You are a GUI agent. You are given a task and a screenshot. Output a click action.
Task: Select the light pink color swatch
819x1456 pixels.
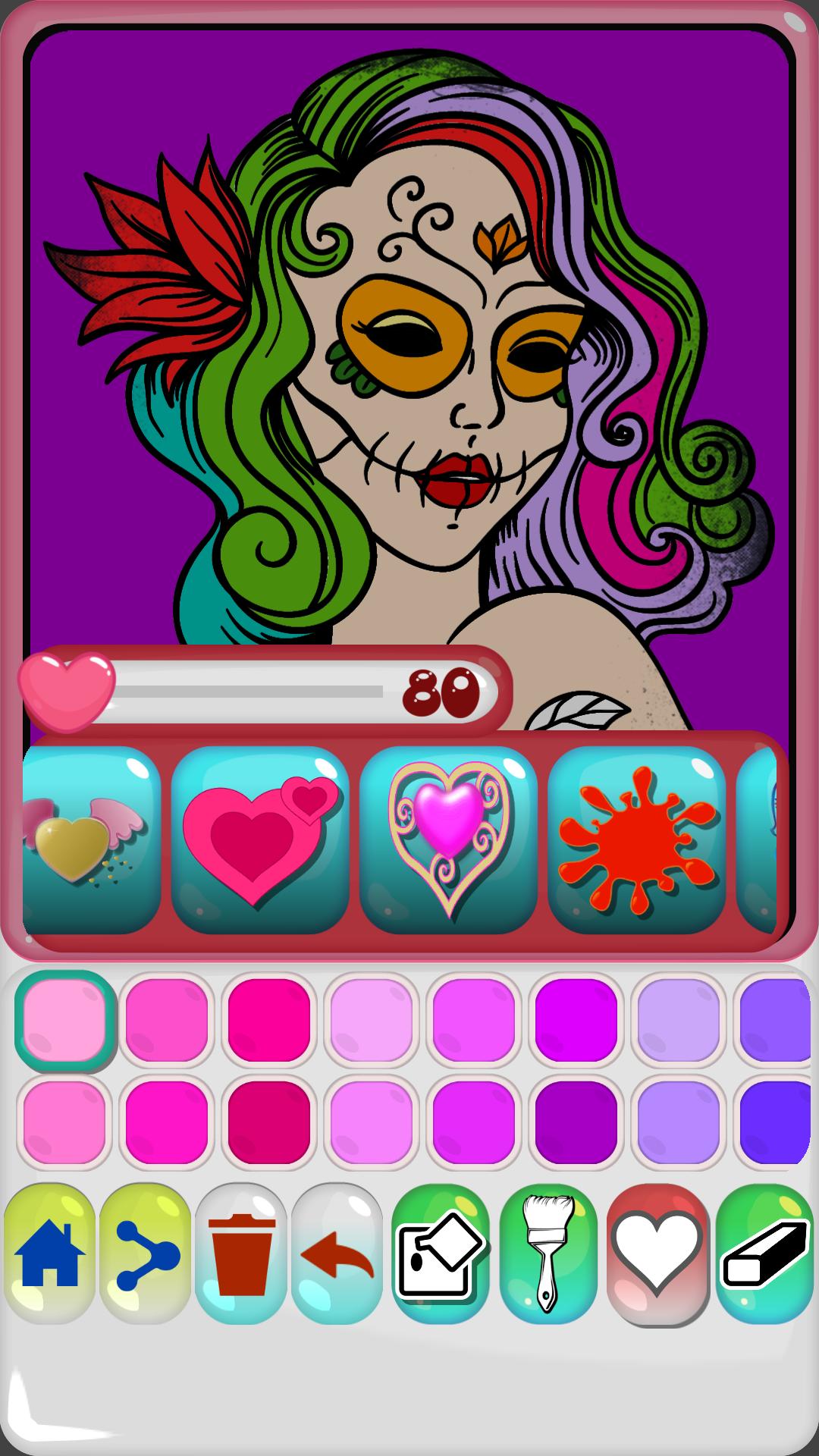[64, 1020]
